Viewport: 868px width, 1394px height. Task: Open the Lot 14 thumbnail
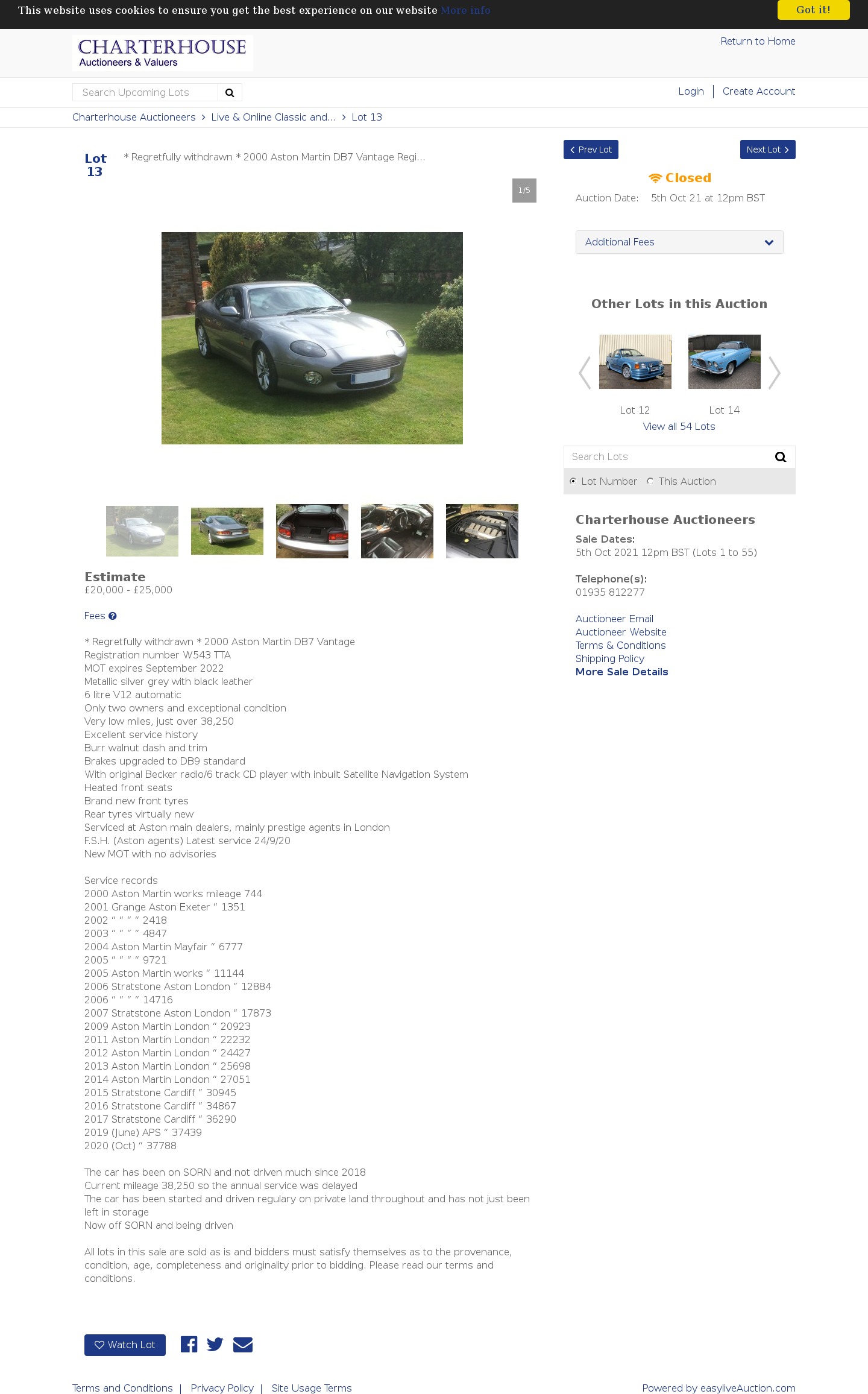tap(724, 362)
